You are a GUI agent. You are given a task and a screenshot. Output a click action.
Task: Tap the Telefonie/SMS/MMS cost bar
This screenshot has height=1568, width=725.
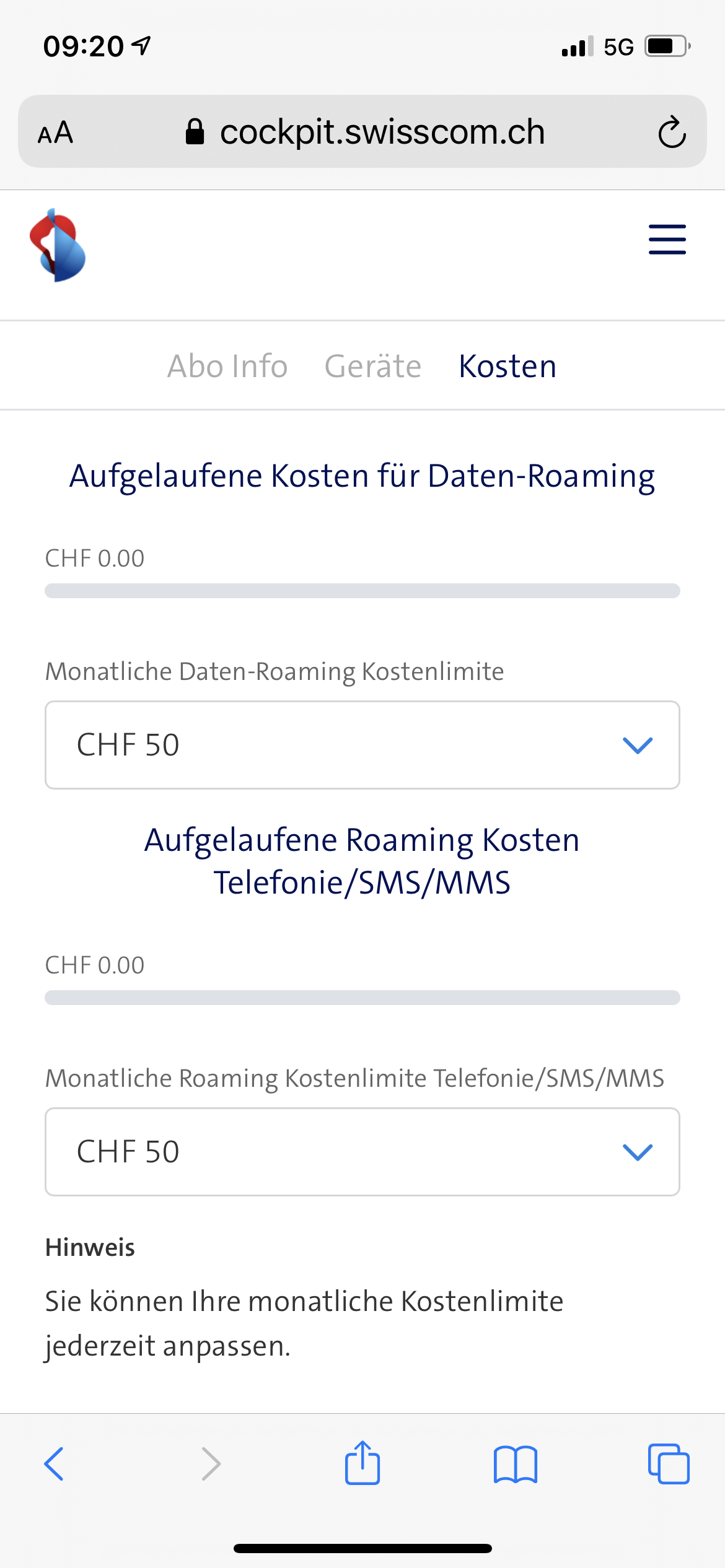click(362, 998)
